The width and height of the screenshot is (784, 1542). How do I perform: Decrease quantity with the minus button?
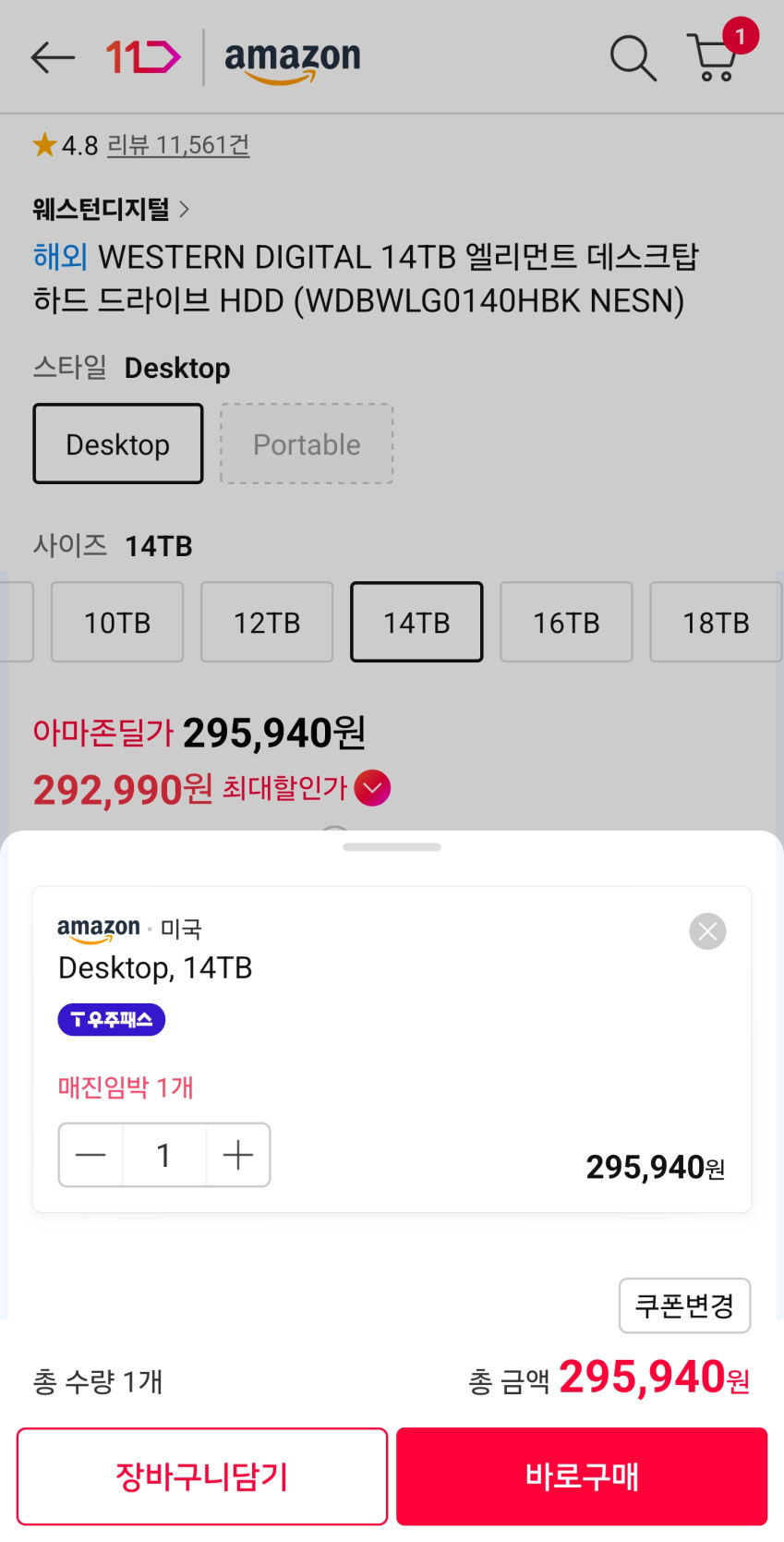click(x=90, y=1155)
